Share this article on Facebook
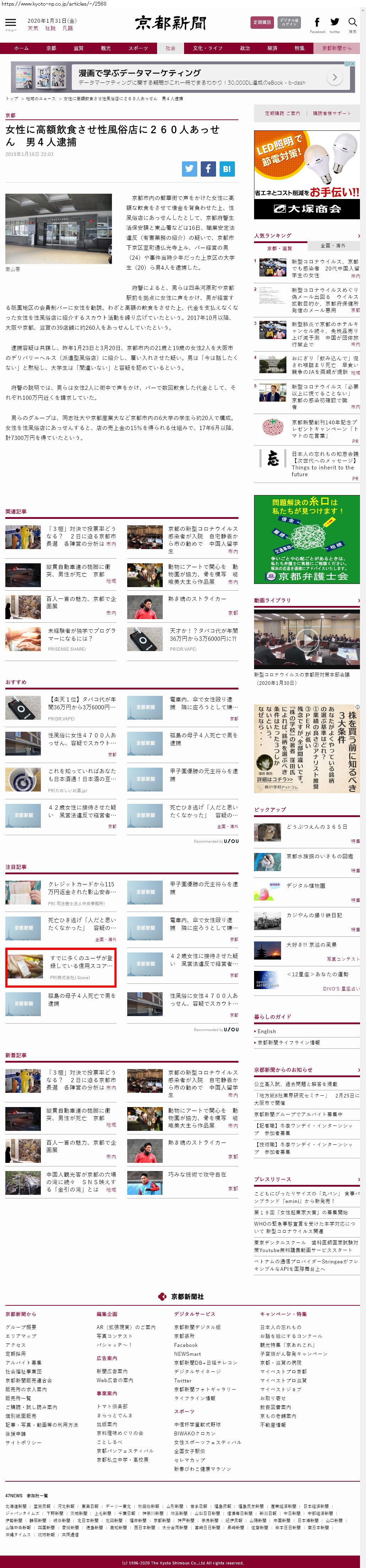 (208, 168)
